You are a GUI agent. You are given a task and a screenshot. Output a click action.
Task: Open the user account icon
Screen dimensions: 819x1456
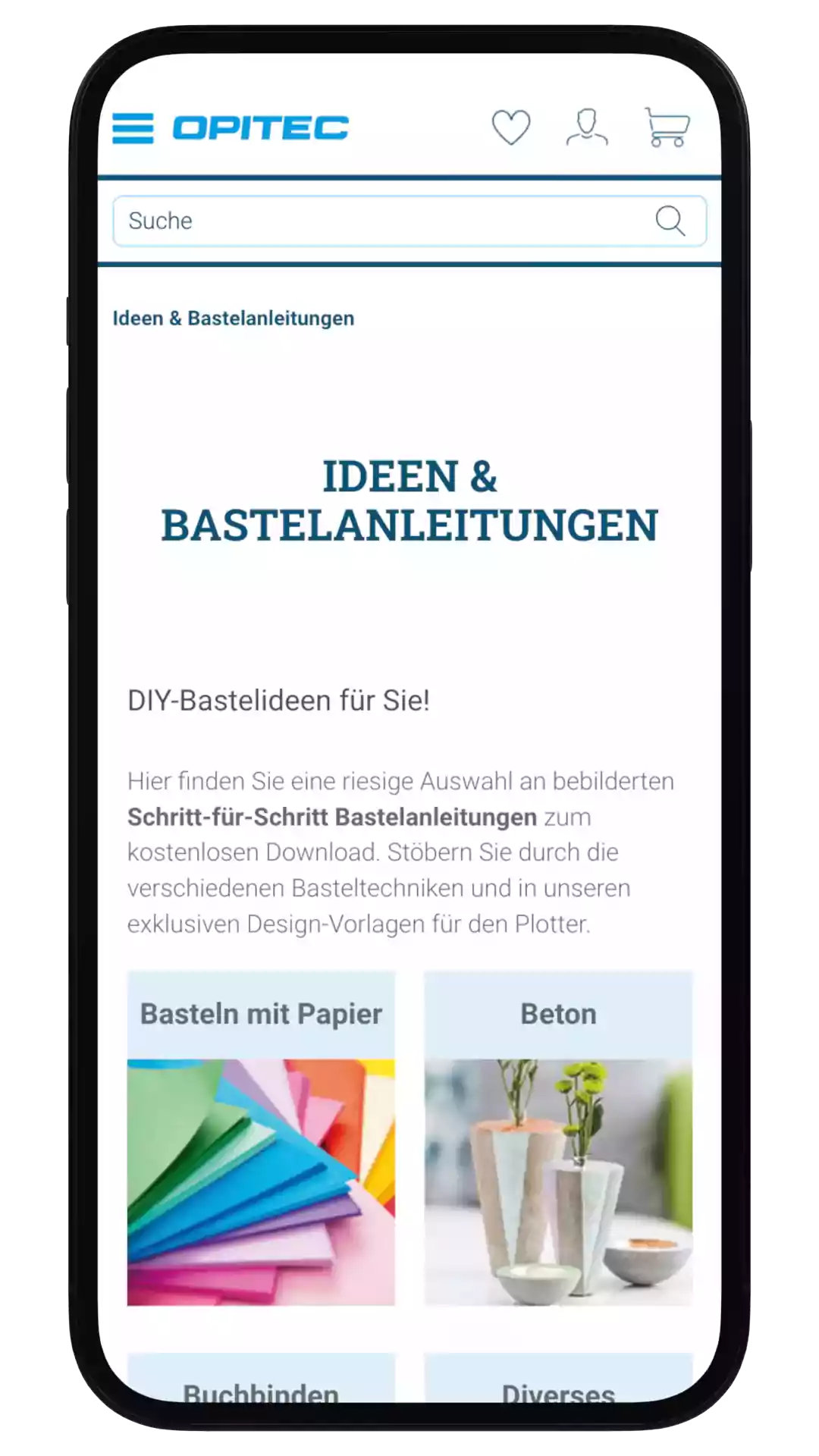587,127
